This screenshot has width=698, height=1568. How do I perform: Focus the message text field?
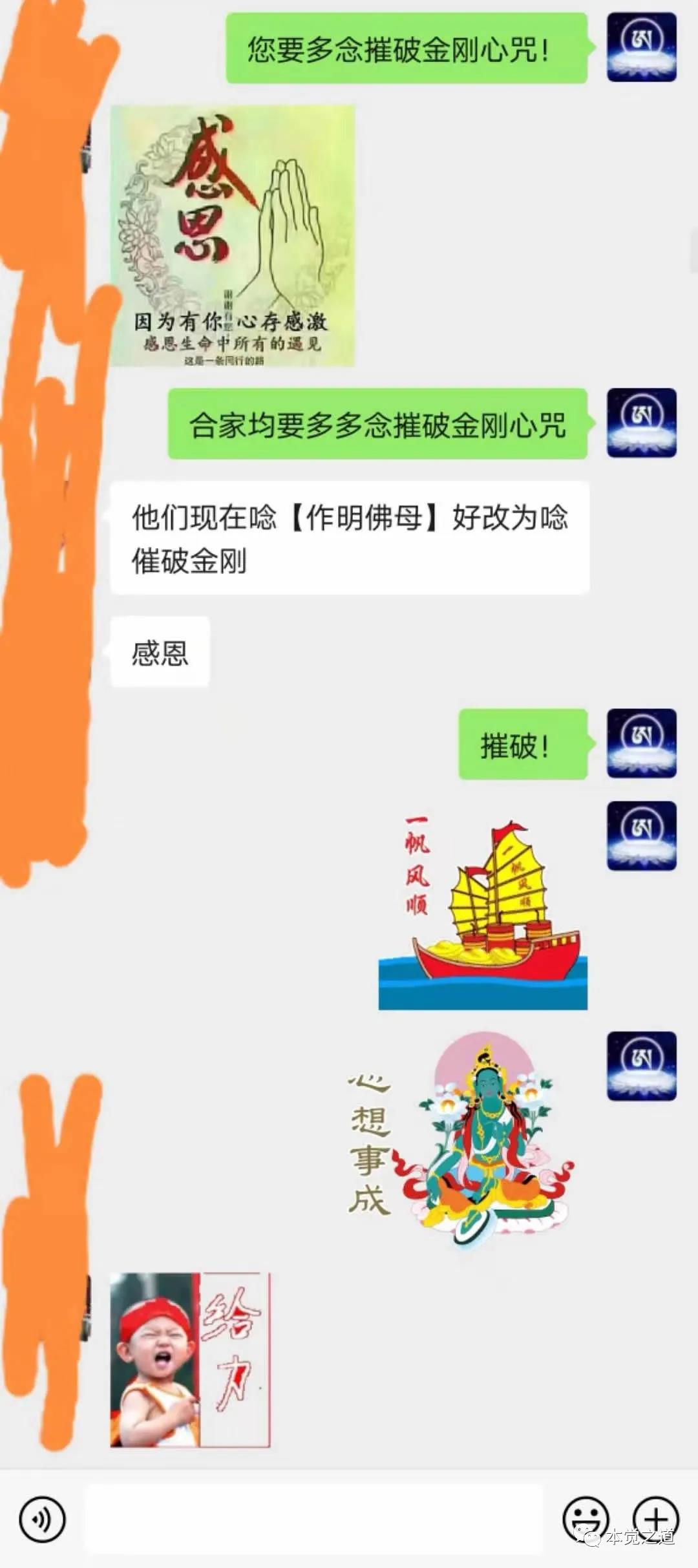click(314, 1519)
